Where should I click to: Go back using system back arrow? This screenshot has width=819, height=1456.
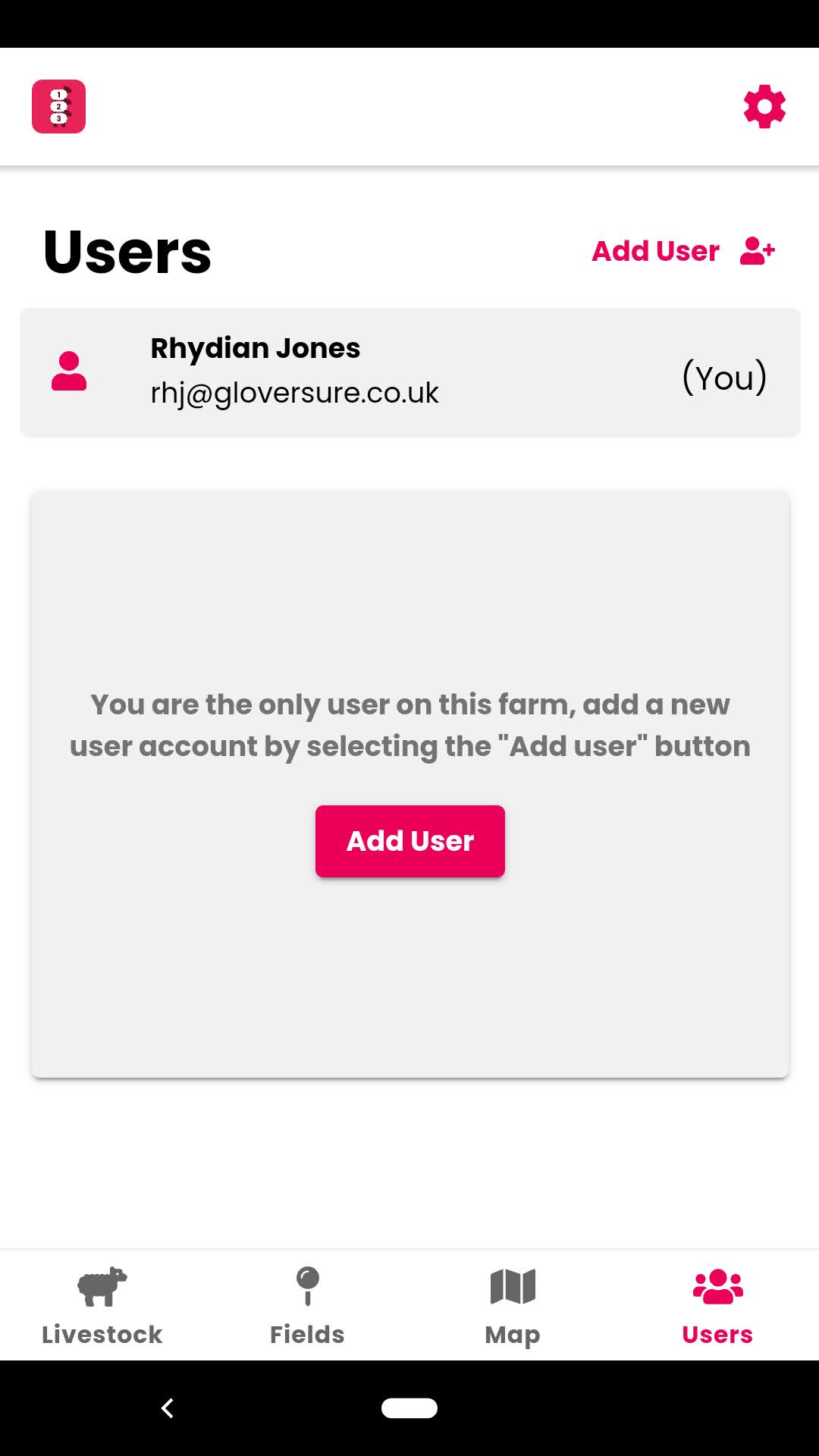click(x=168, y=1408)
